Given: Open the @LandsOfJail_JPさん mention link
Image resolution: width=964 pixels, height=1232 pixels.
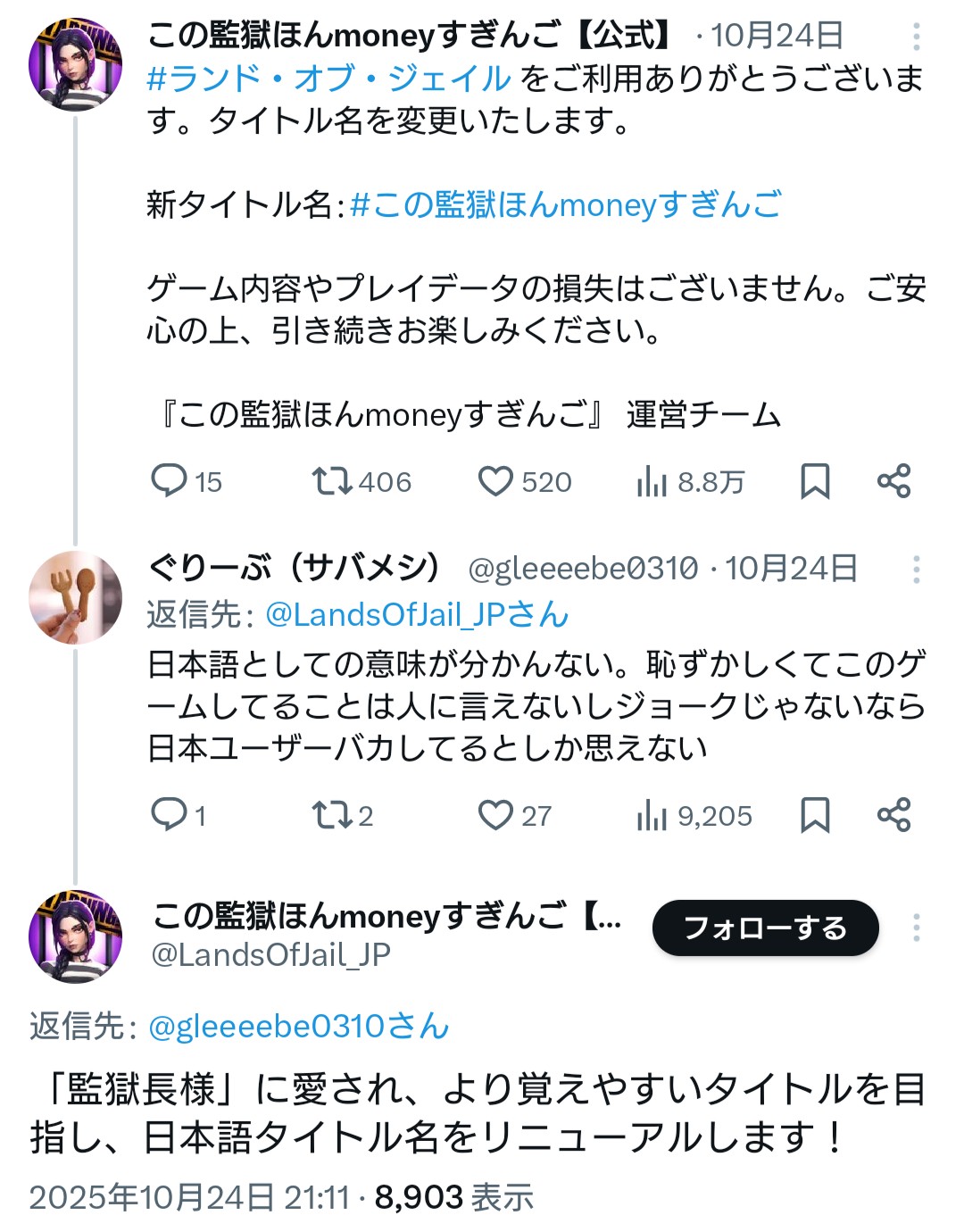Looking at the screenshot, I should coord(417,614).
